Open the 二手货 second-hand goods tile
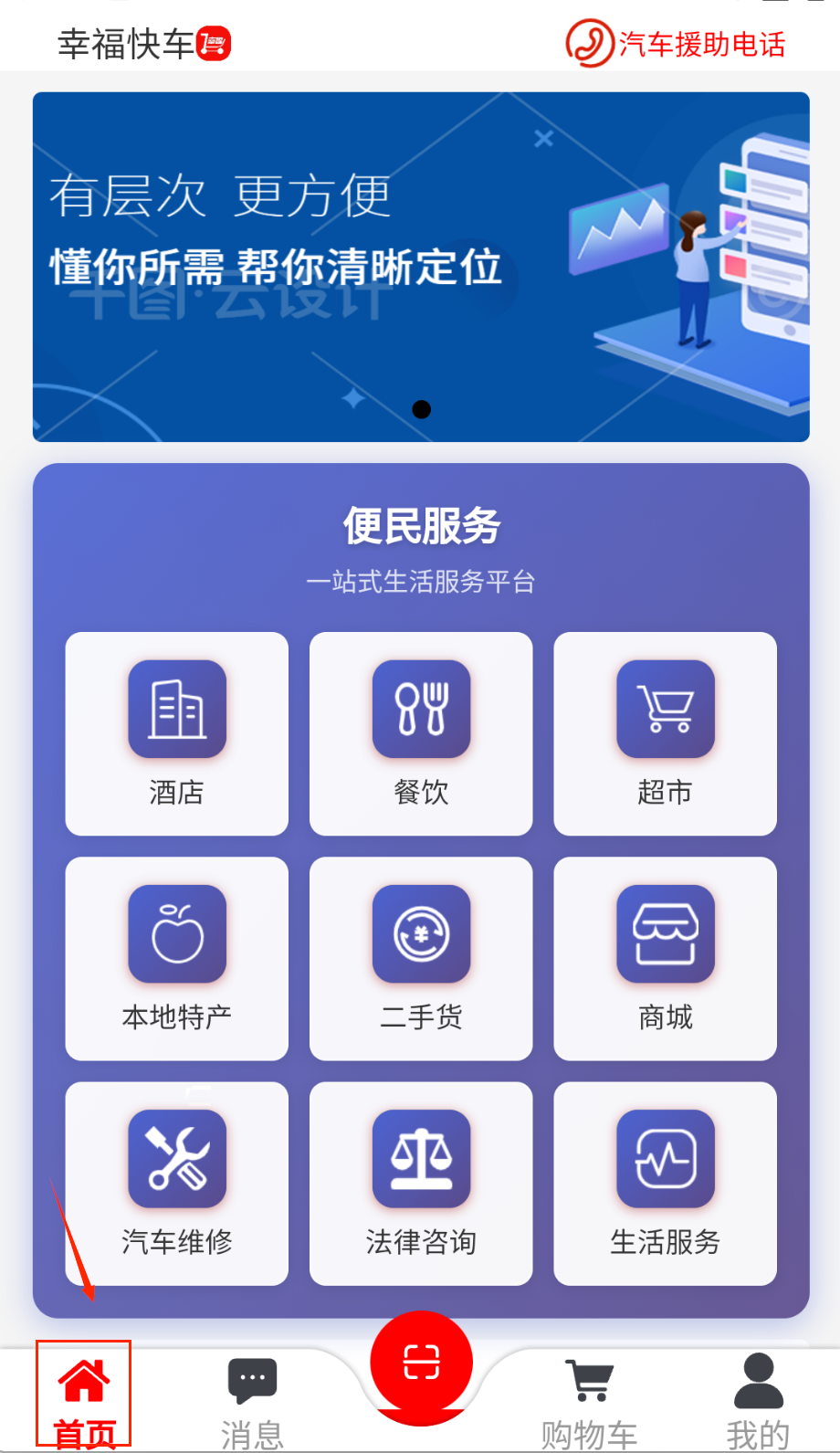Screen dimensions: 840x1453 click(421, 958)
